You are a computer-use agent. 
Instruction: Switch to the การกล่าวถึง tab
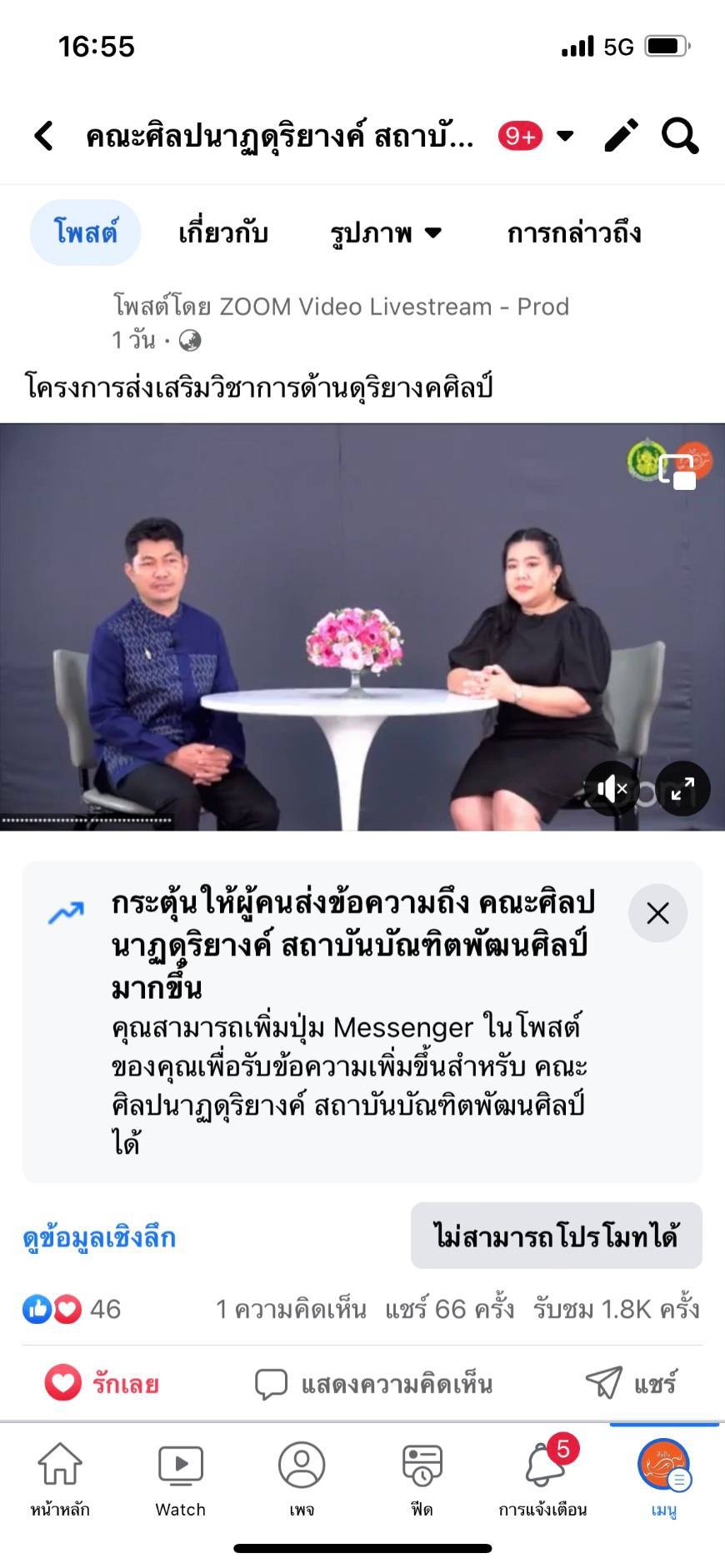[x=574, y=232]
